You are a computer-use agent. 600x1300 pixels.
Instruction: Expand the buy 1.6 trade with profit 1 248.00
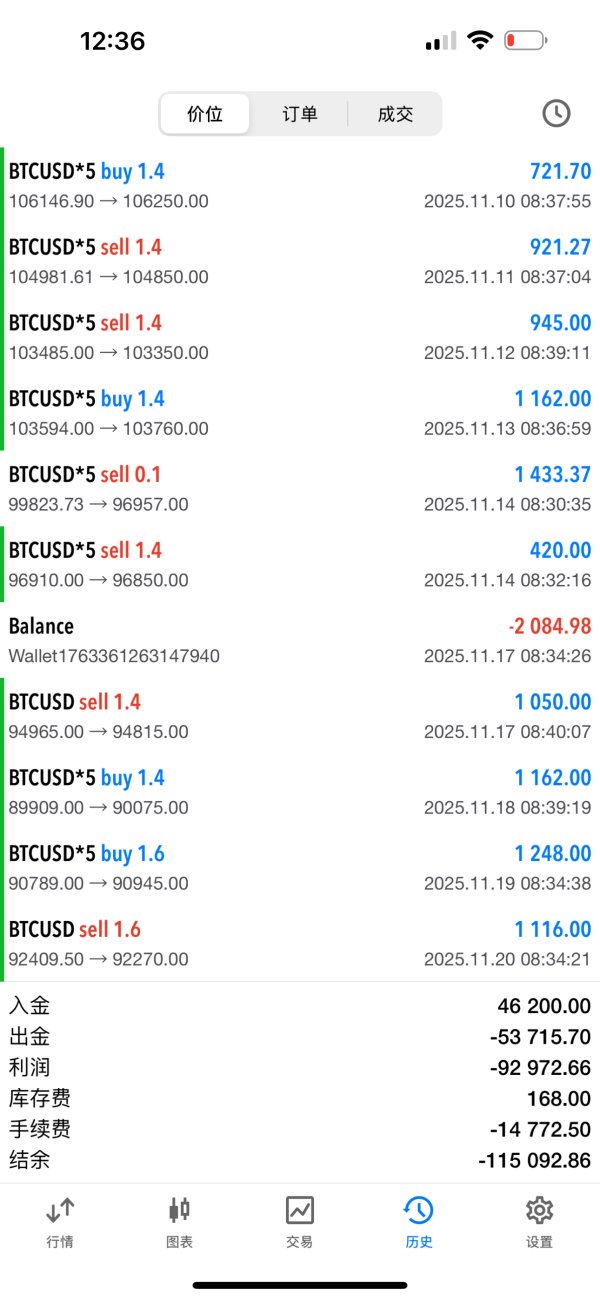[300, 868]
